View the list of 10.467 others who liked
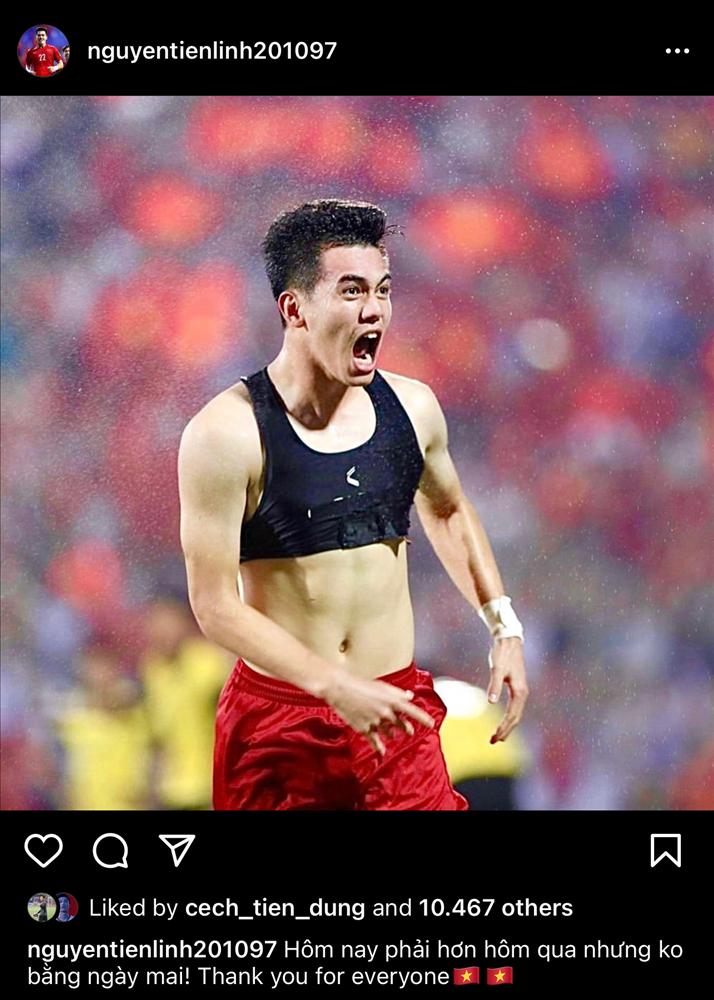Screen dimensions: 714x1000 point(495,908)
